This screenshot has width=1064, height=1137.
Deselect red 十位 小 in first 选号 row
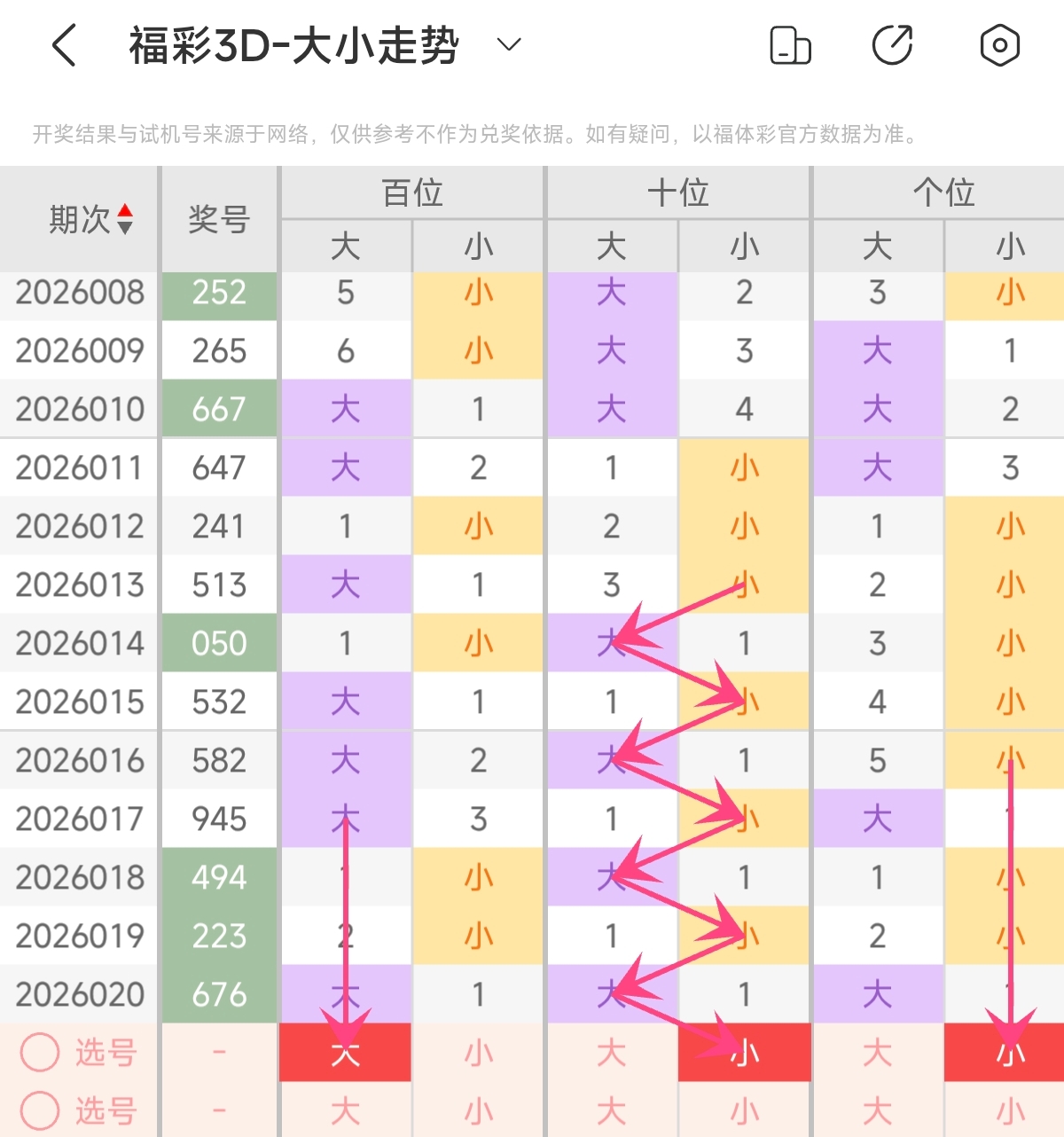coord(744,1053)
